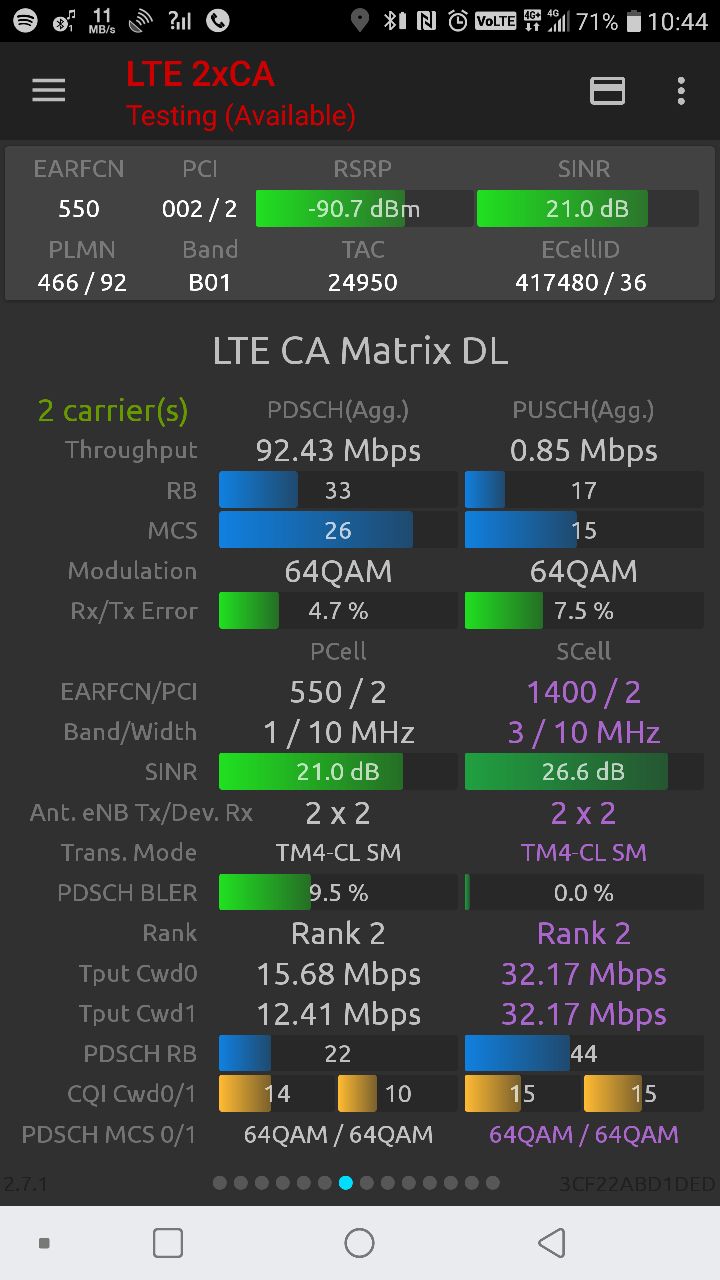Tap the card layout icon in app bar

[x=607, y=91]
